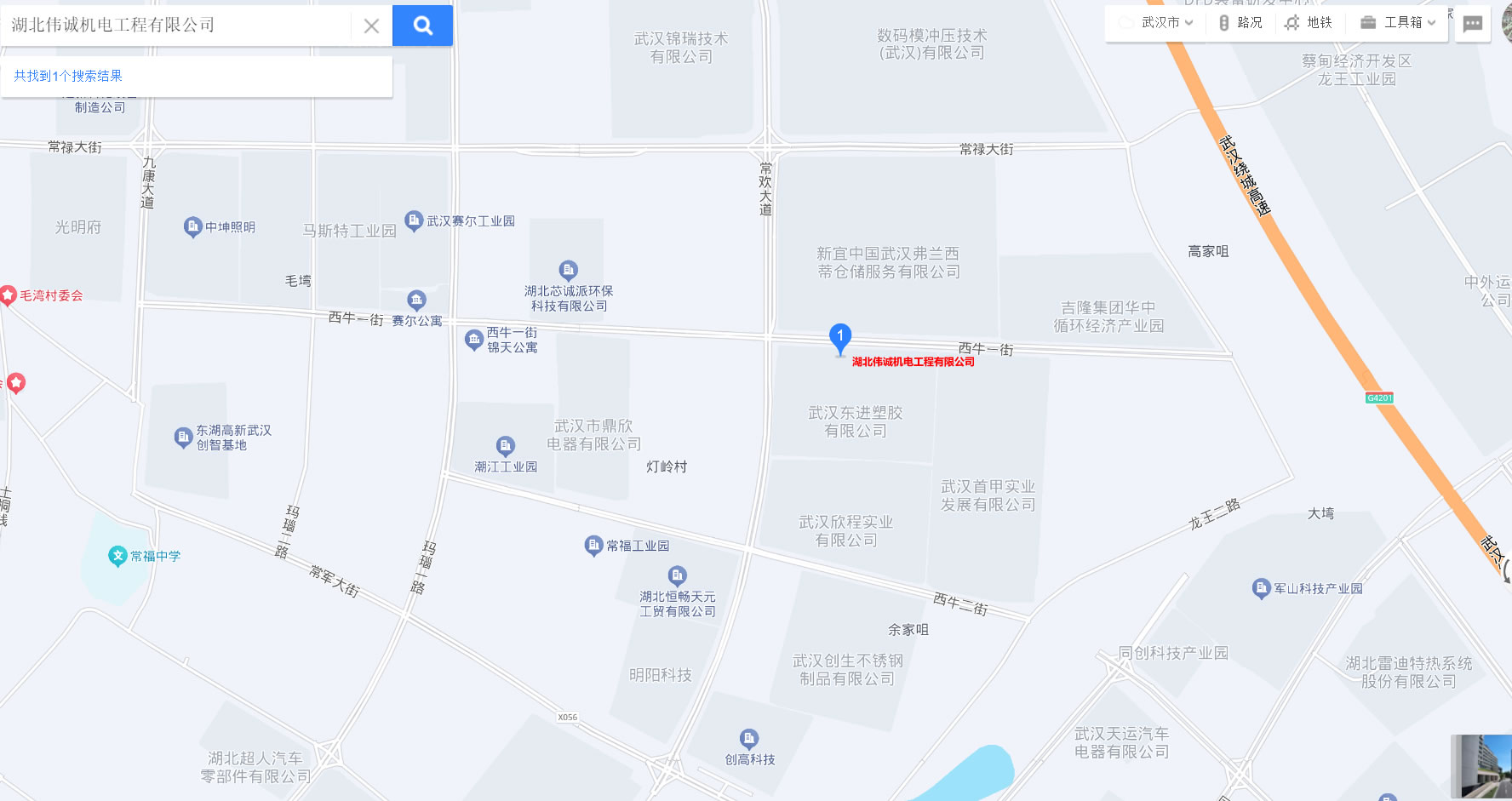The image size is (1512, 801).
Task: Show the 地铁 subway map
Action: pos(1309,23)
